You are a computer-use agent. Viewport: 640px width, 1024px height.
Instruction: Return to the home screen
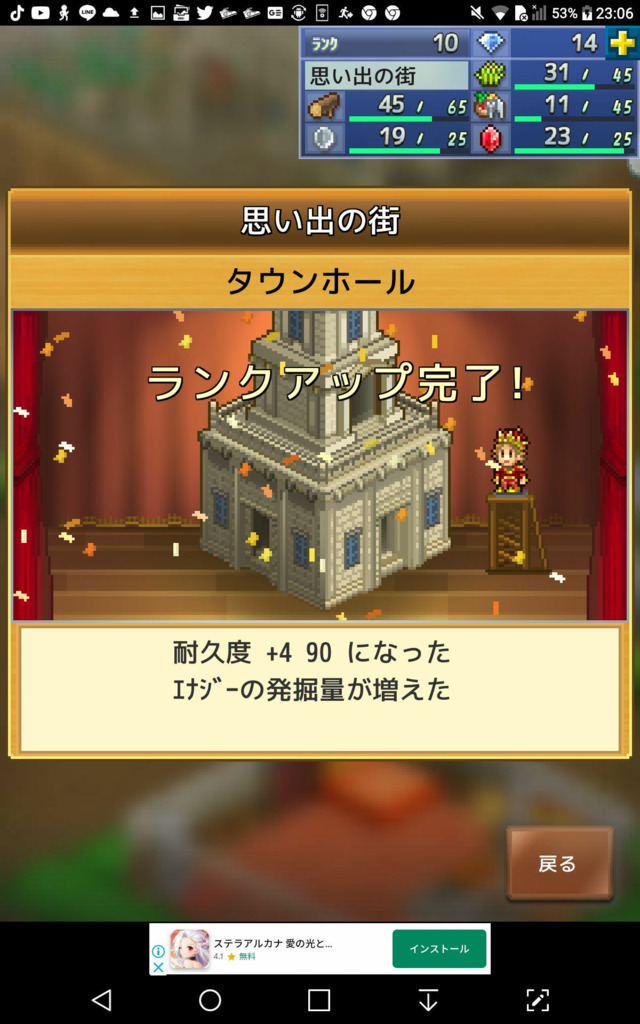pos(210,999)
